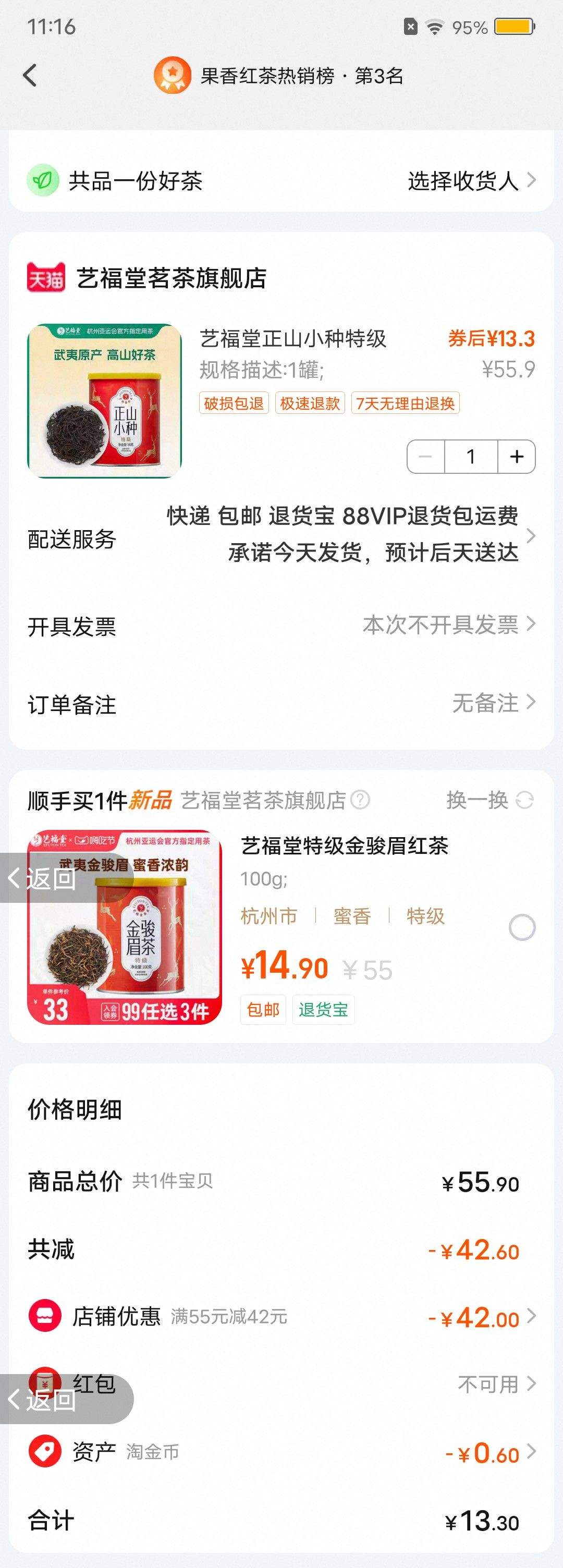Image resolution: width=563 pixels, height=1568 pixels.
Task: Select the 金骏眉红茶 add-on item circle
Action: pos(522,927)
